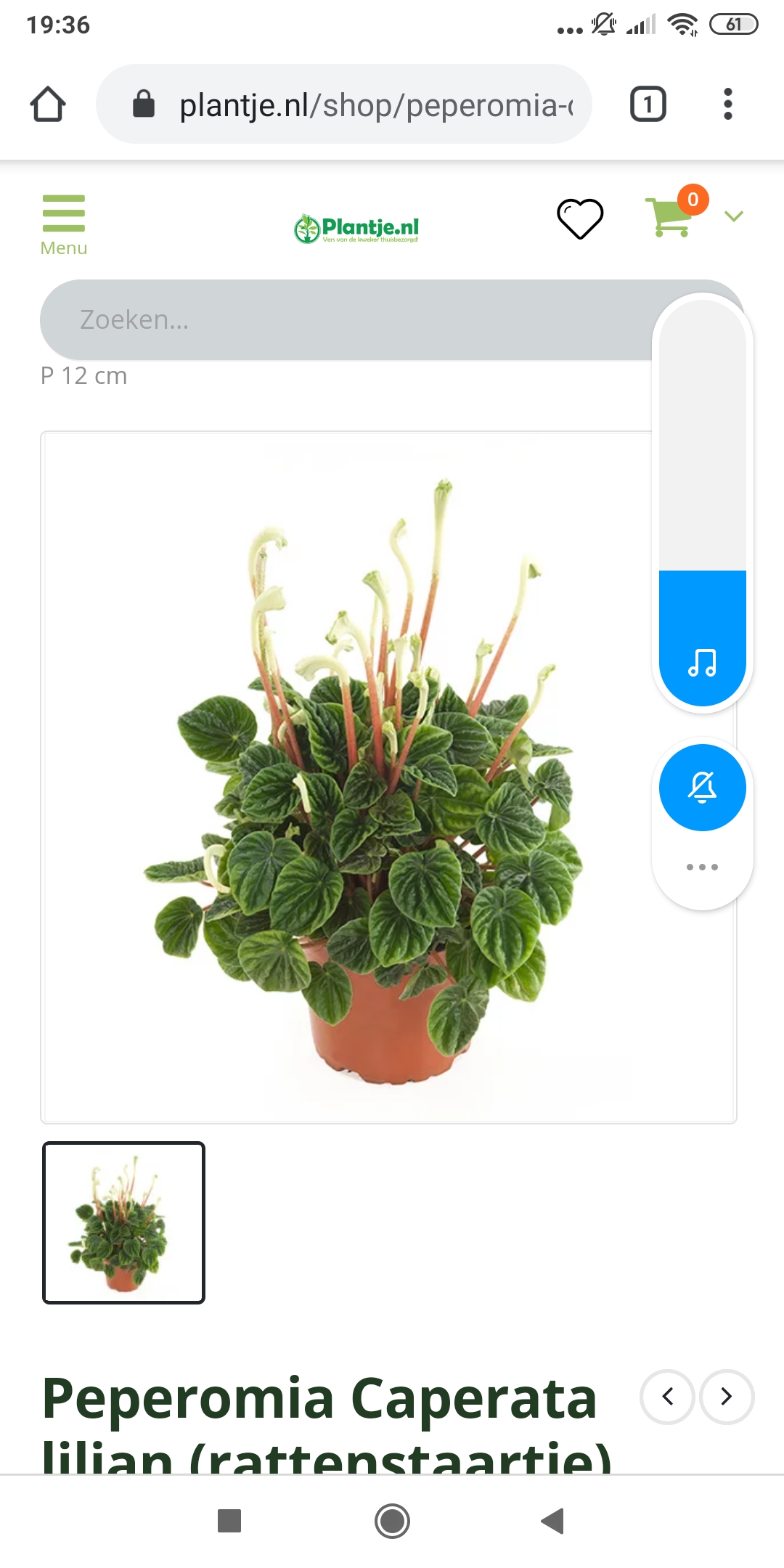The width and height of the screenshot is (784, 1568).
Task: Open the browser overflow menu
Action: pos(728,104)
